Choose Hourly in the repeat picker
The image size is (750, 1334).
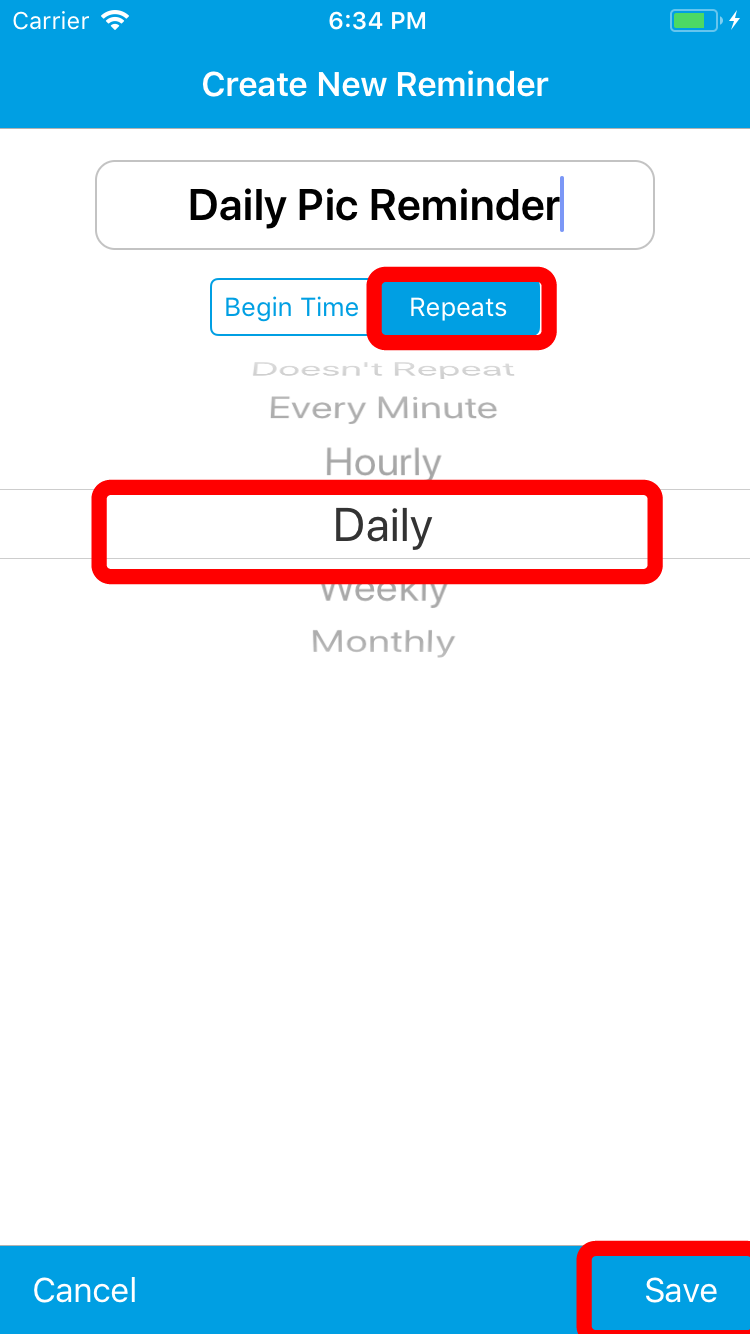383,462
